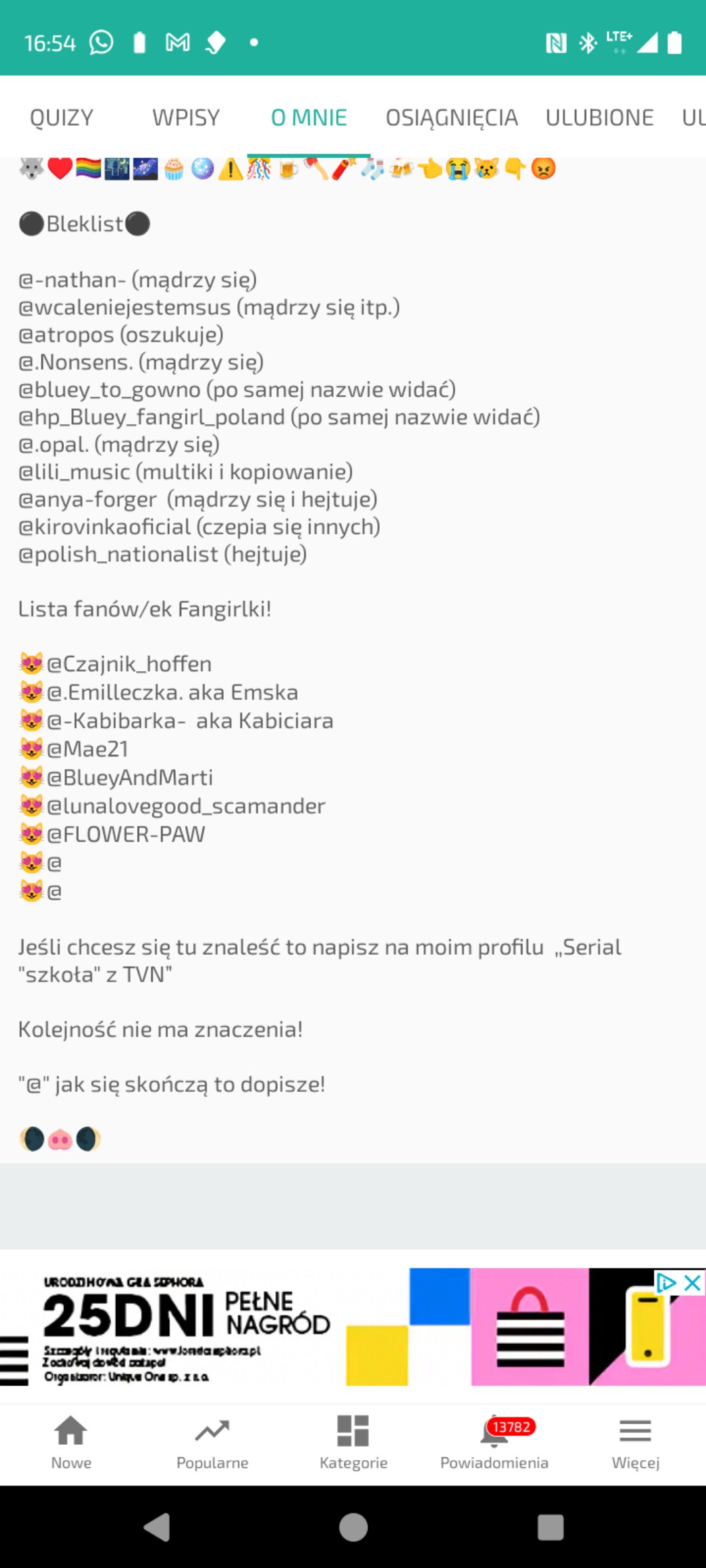Viewport: 706px width, 1568px height.
Task: Tap the system back button
Action: click(x=157, y=1527)
